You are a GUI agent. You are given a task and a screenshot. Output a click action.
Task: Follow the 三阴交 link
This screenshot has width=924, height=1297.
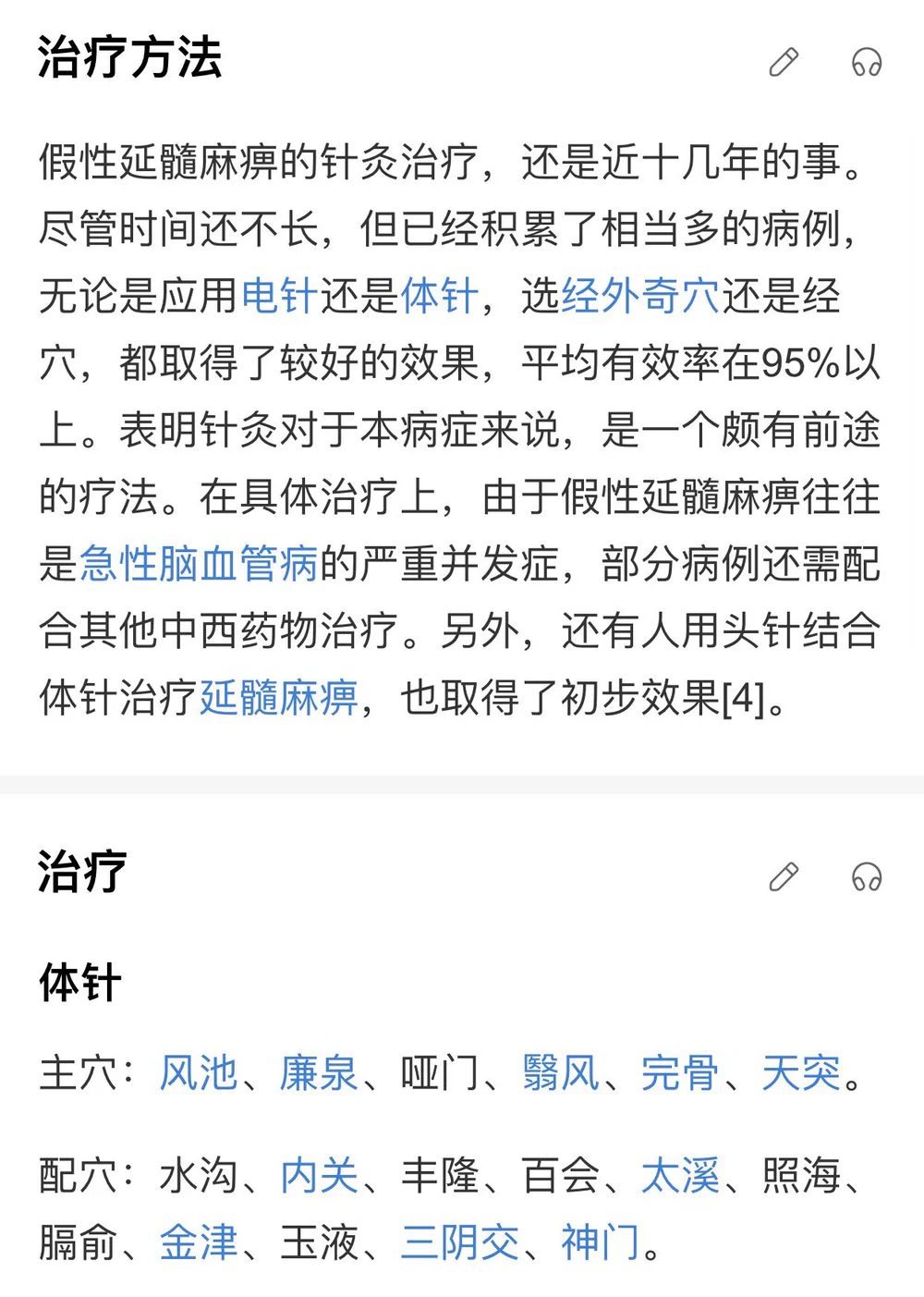(459, 1242)
